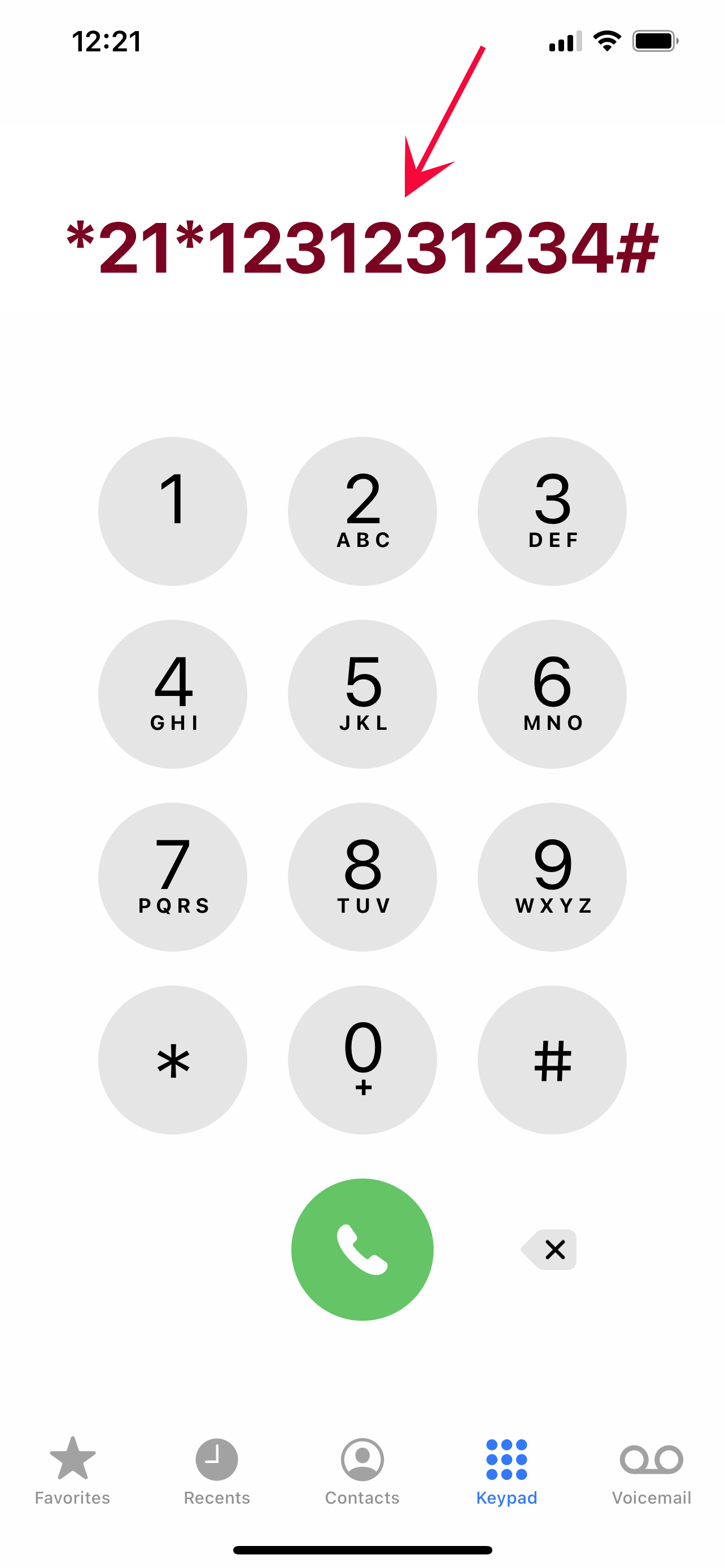
Task: Tap the 0 plus key
Action: click(x=362, y=1060)
